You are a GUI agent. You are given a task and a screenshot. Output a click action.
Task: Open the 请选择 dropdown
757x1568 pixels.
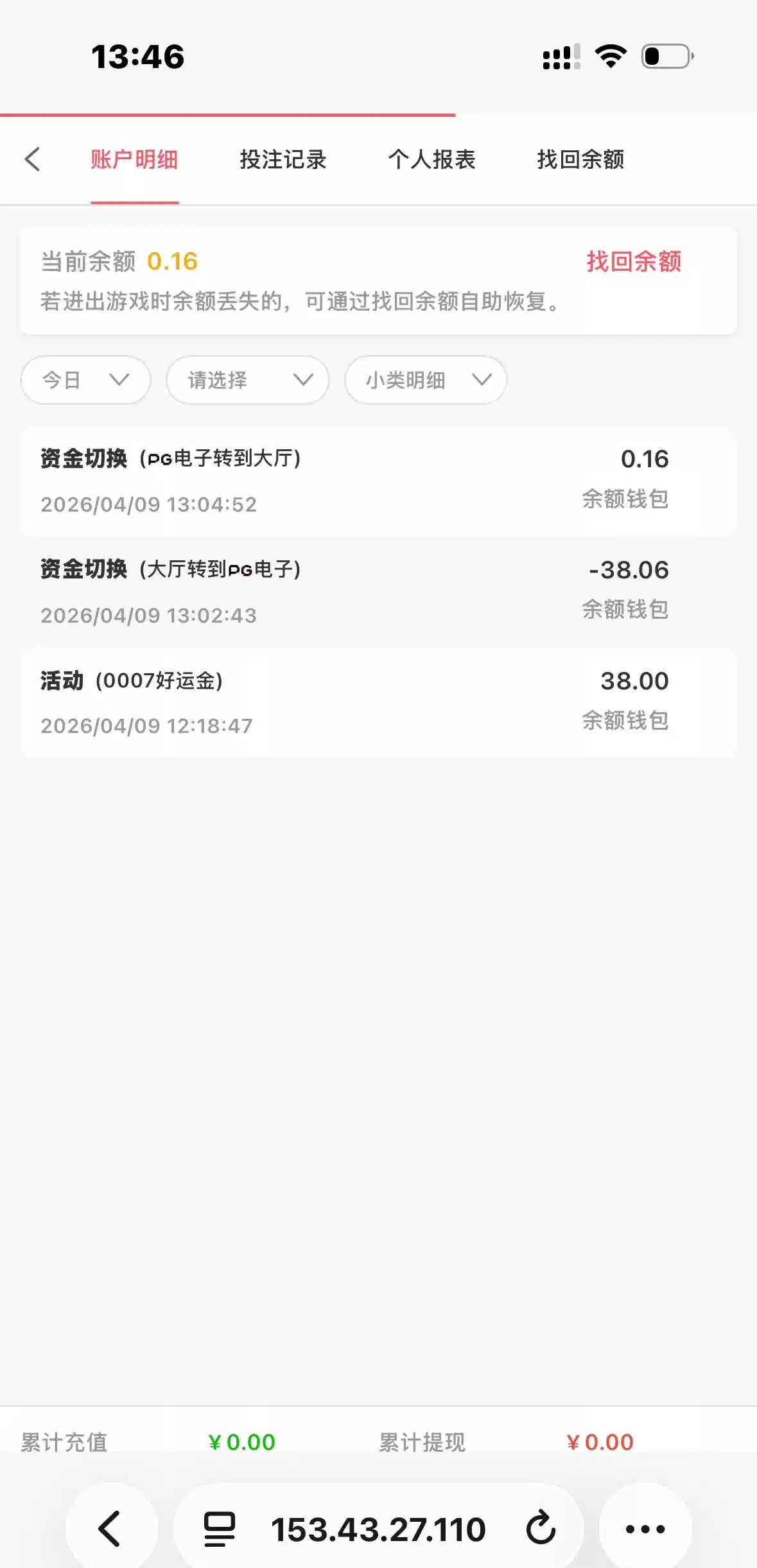coord(248,380)
